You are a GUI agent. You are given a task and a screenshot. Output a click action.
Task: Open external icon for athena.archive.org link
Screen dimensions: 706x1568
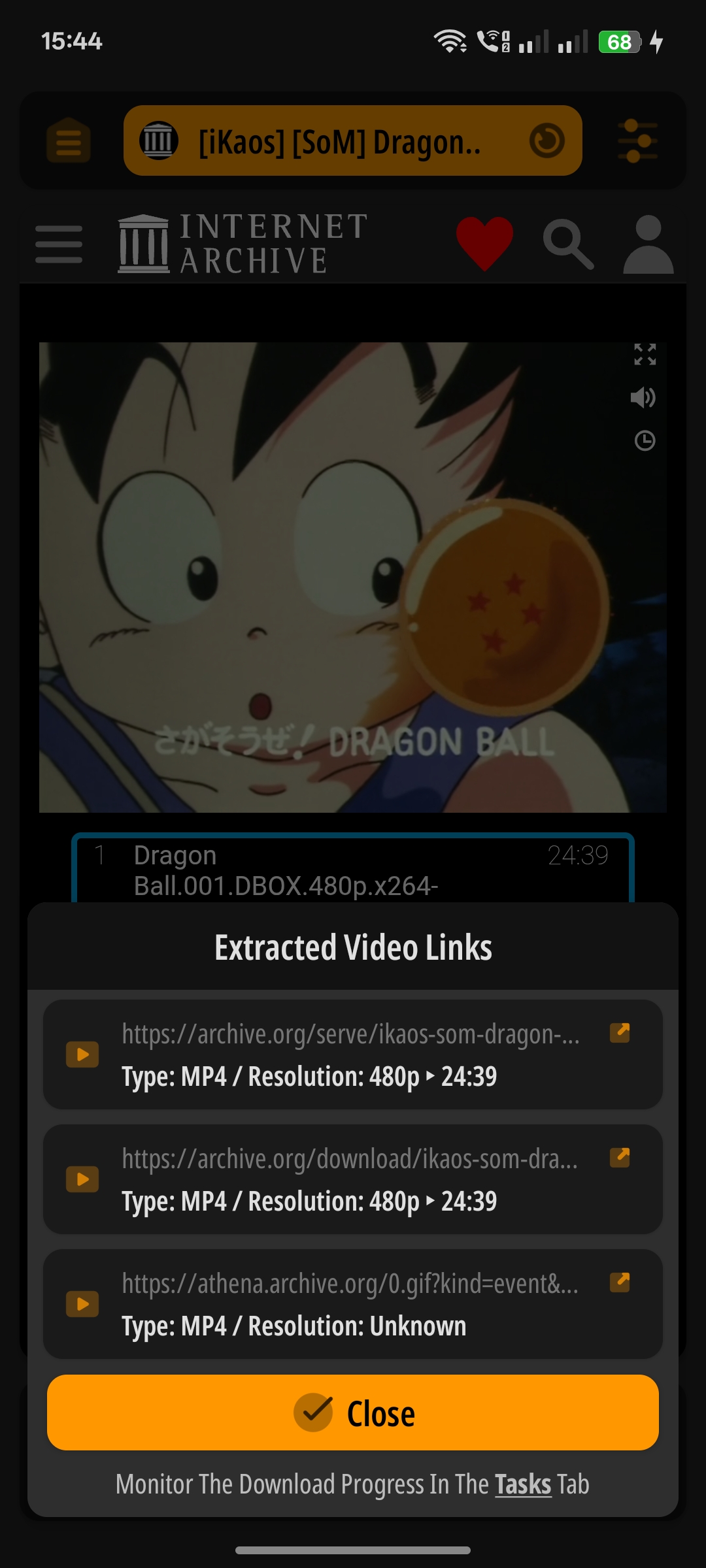tap(620, 1282)
